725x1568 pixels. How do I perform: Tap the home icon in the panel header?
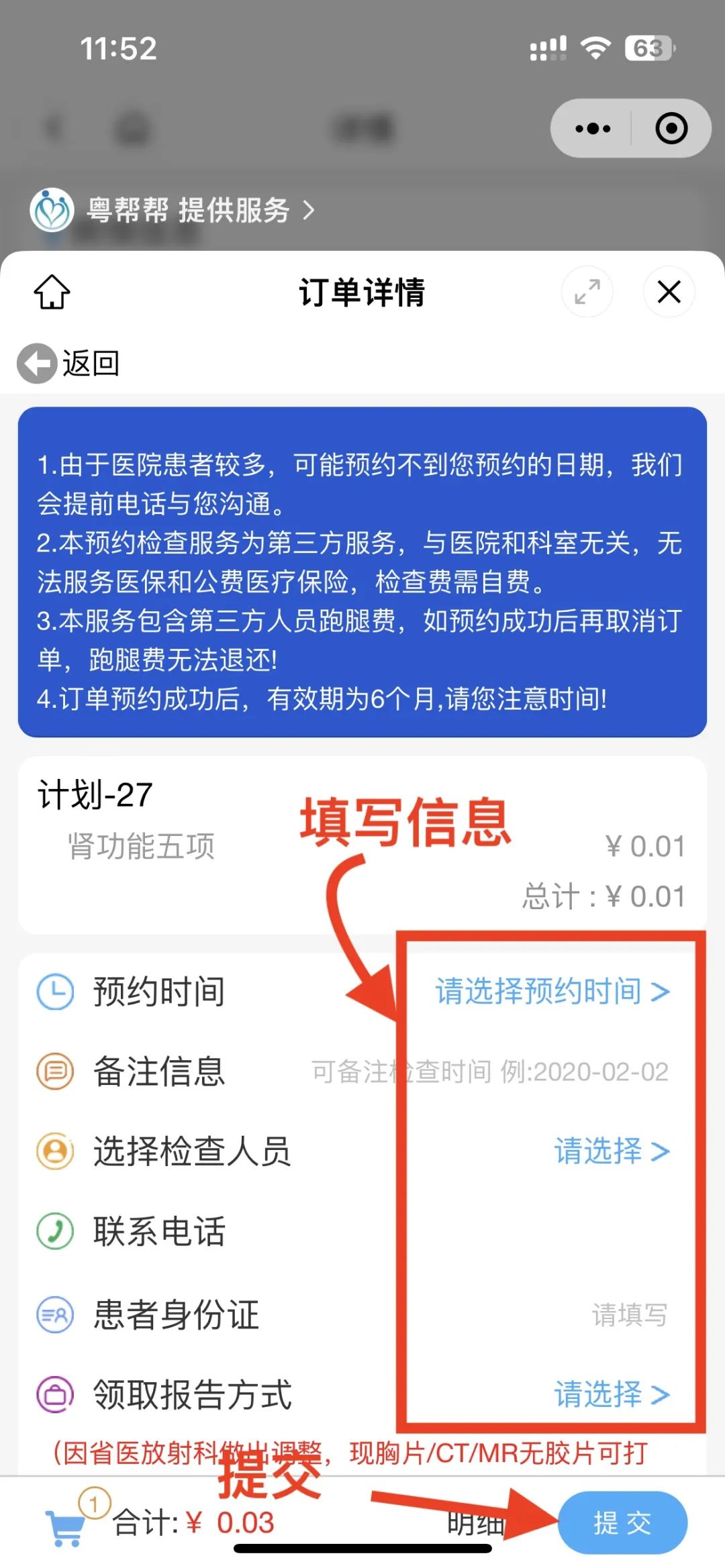(52, 293)
